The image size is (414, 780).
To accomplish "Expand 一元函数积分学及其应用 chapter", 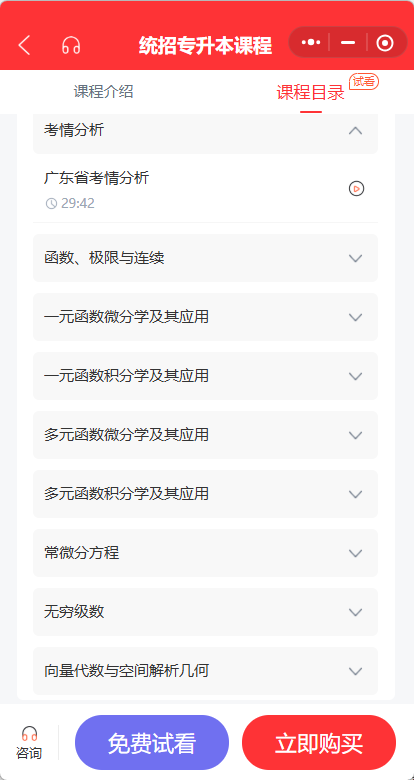I will tap(206, 376).
